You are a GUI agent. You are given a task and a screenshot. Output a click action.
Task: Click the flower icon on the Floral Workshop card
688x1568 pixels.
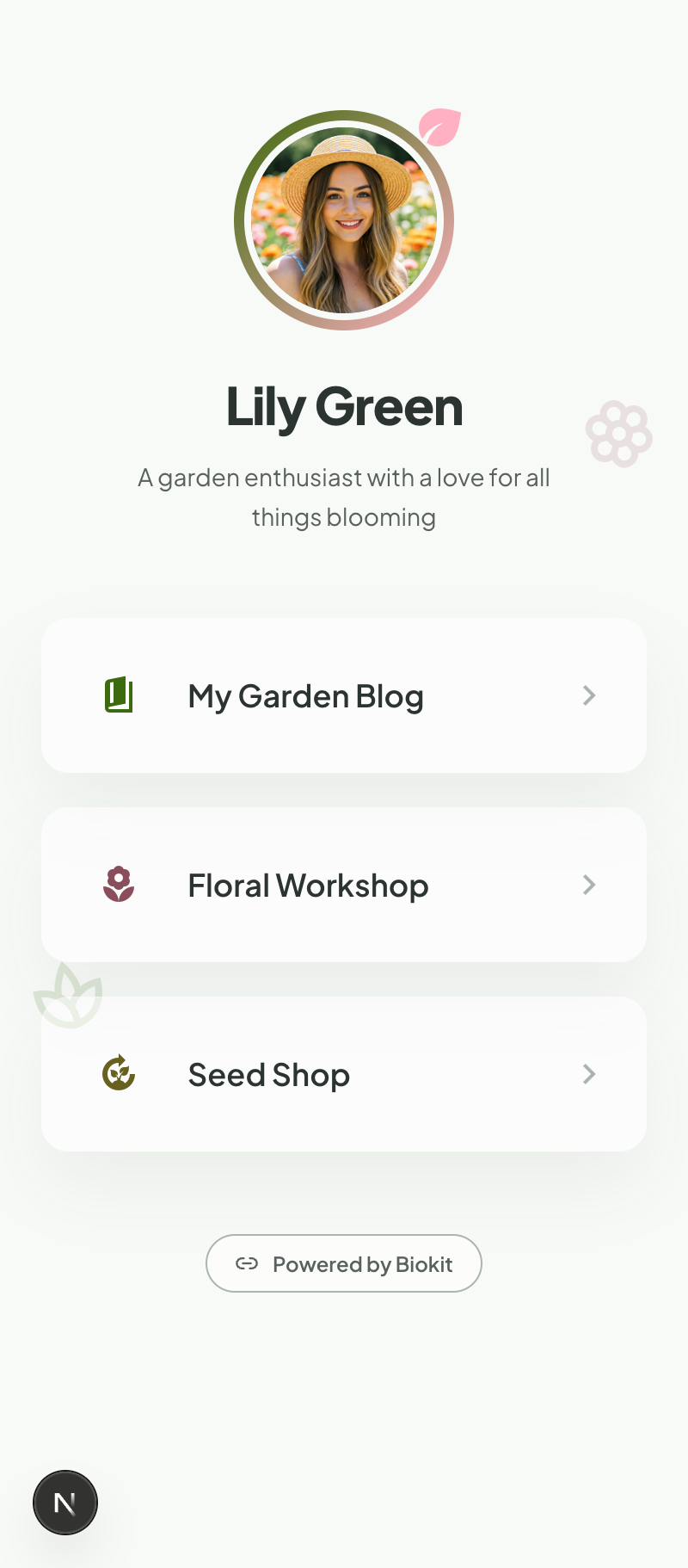click(x=119, y=885)
